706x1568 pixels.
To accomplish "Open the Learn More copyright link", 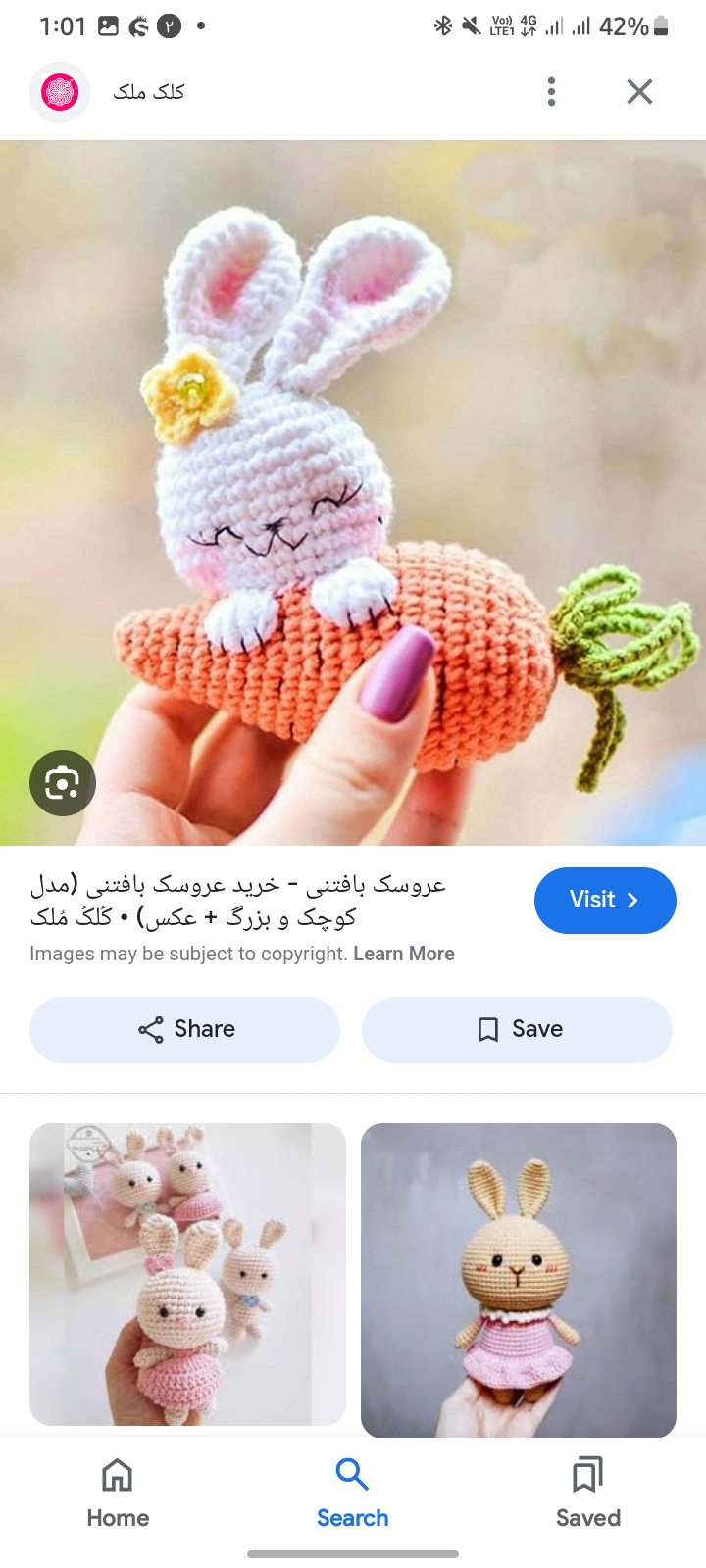I will (404, 954).
